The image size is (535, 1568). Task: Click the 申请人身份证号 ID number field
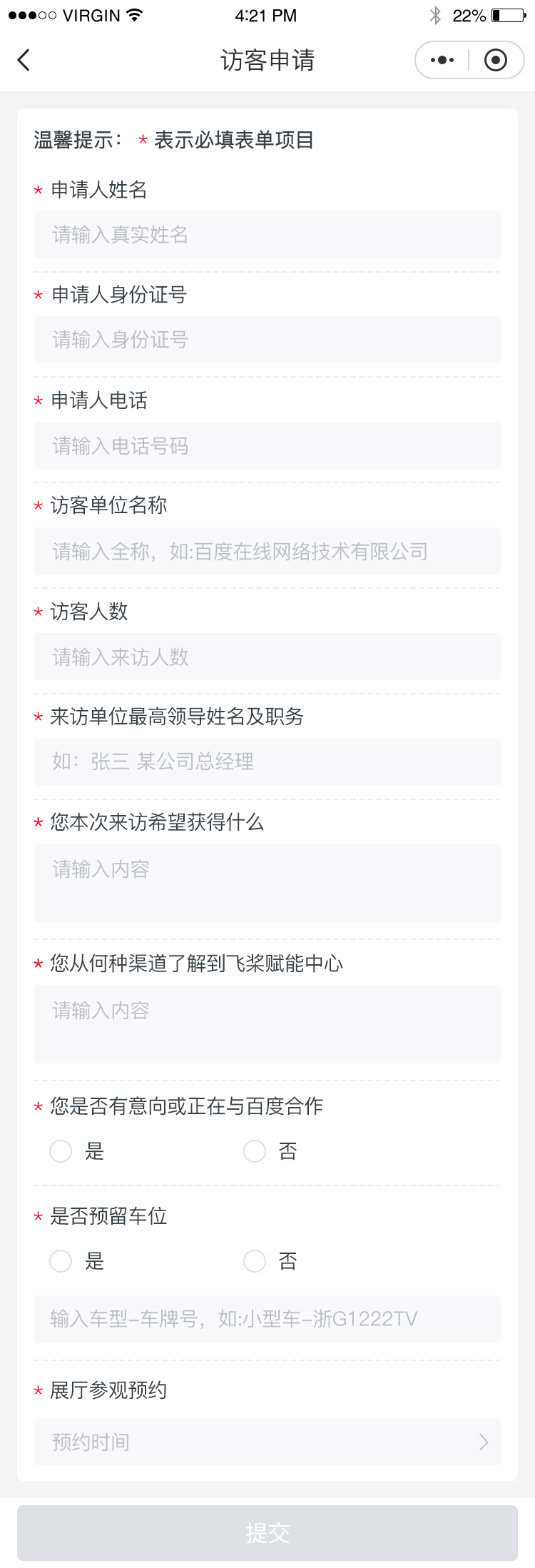click(267, 340)
